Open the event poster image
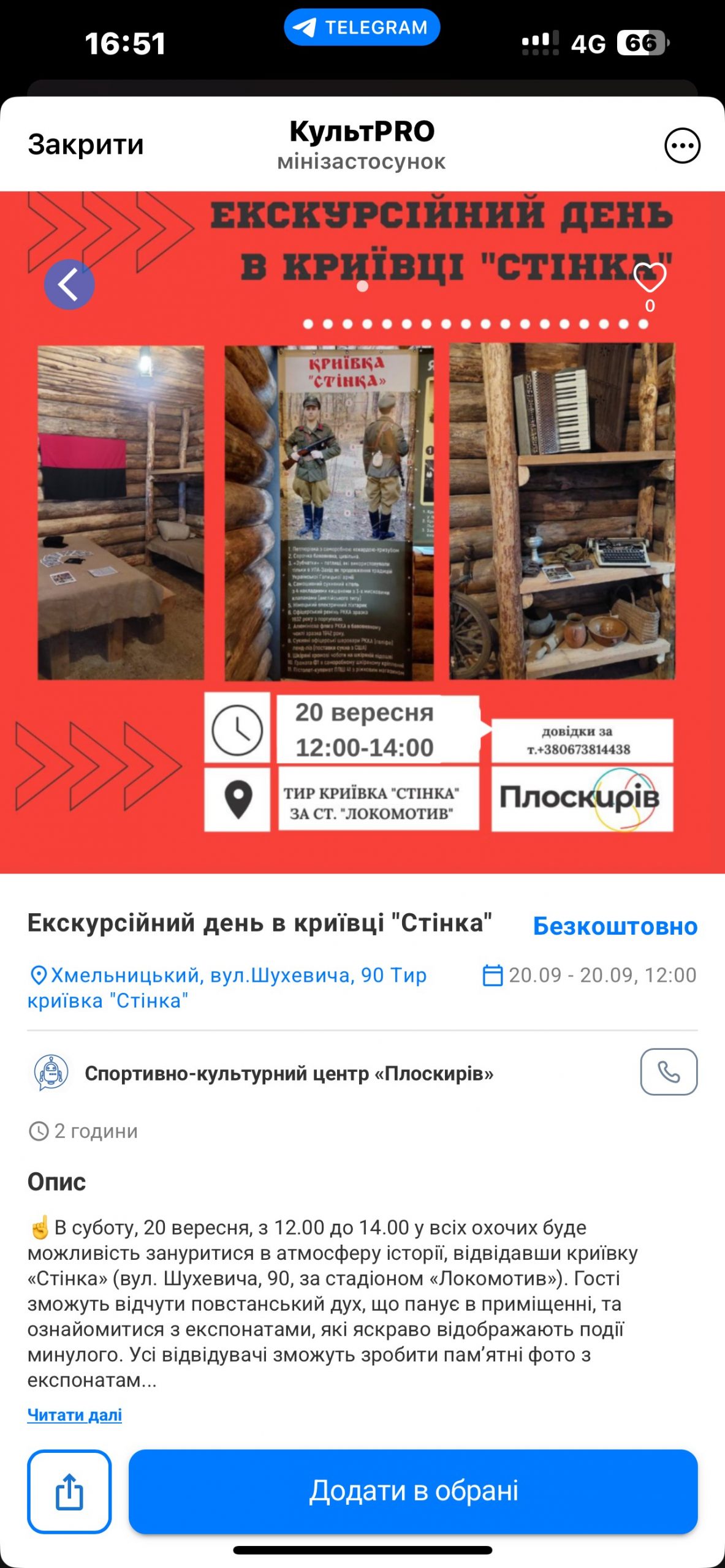725x1568 pixels. (x=362, y=532)
